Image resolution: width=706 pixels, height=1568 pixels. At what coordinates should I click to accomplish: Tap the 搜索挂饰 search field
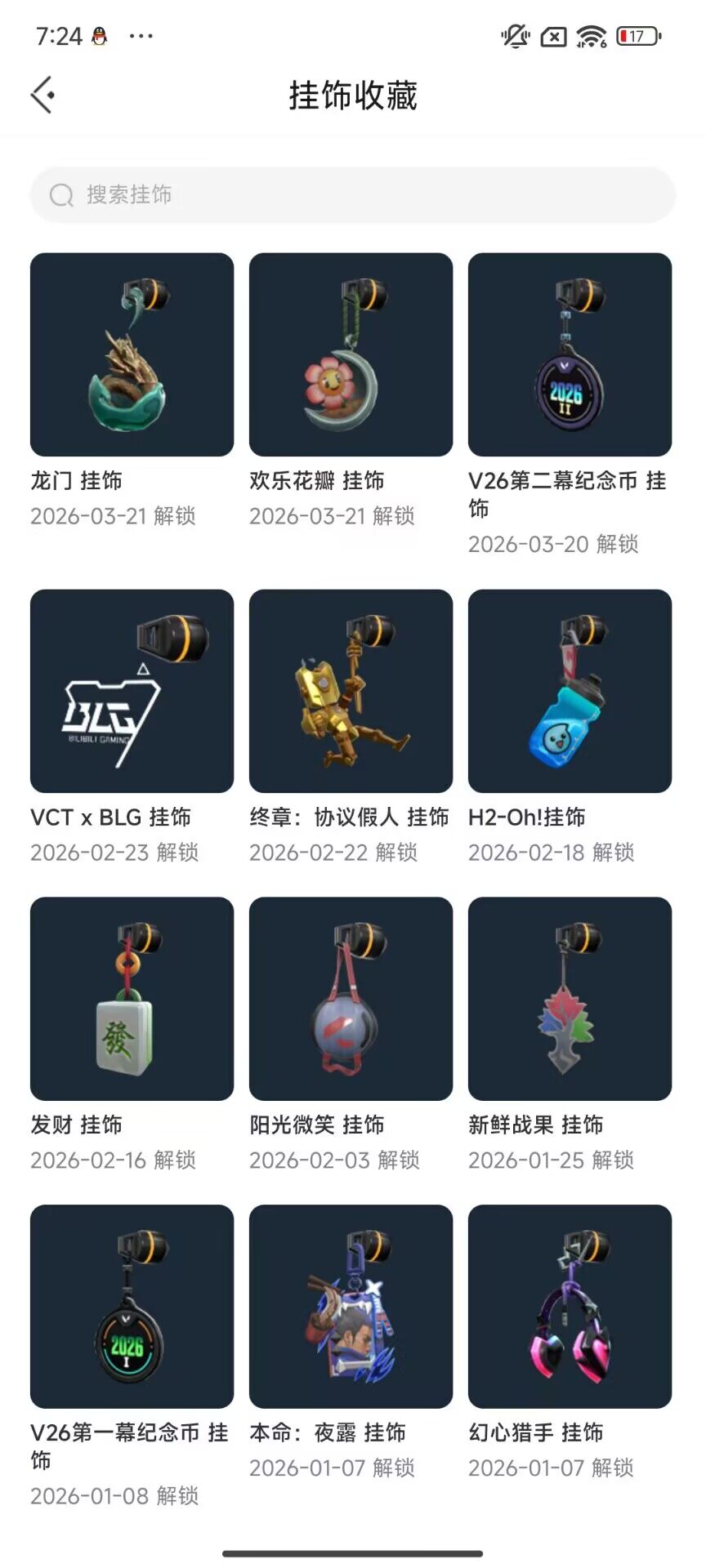[245, 194]
